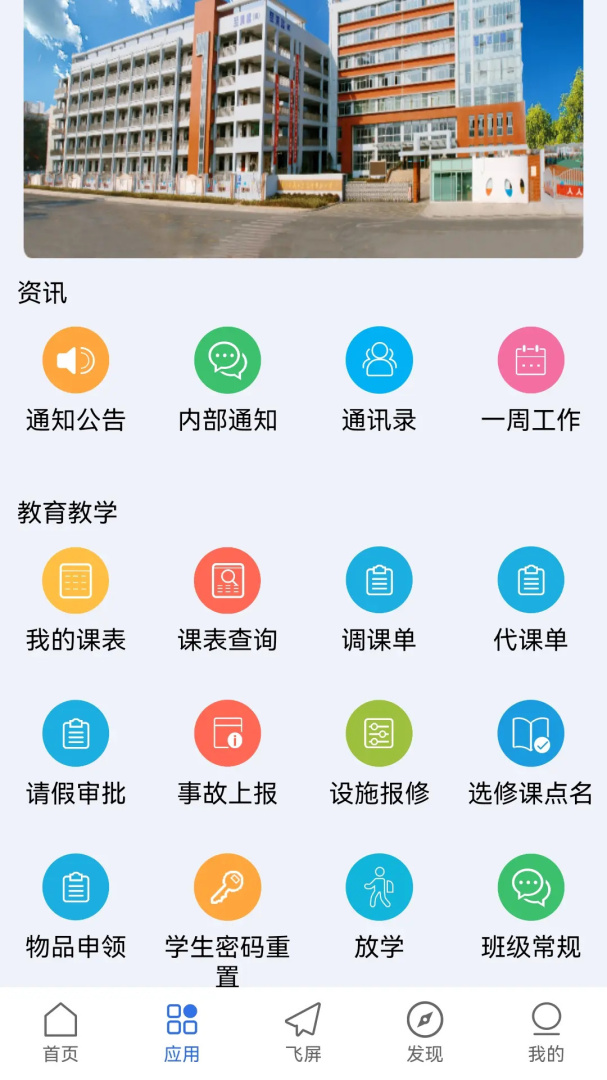Open 我的课表 my timetable
Image resolution: width=607 pixels, height=1080 pixels.
76,581
